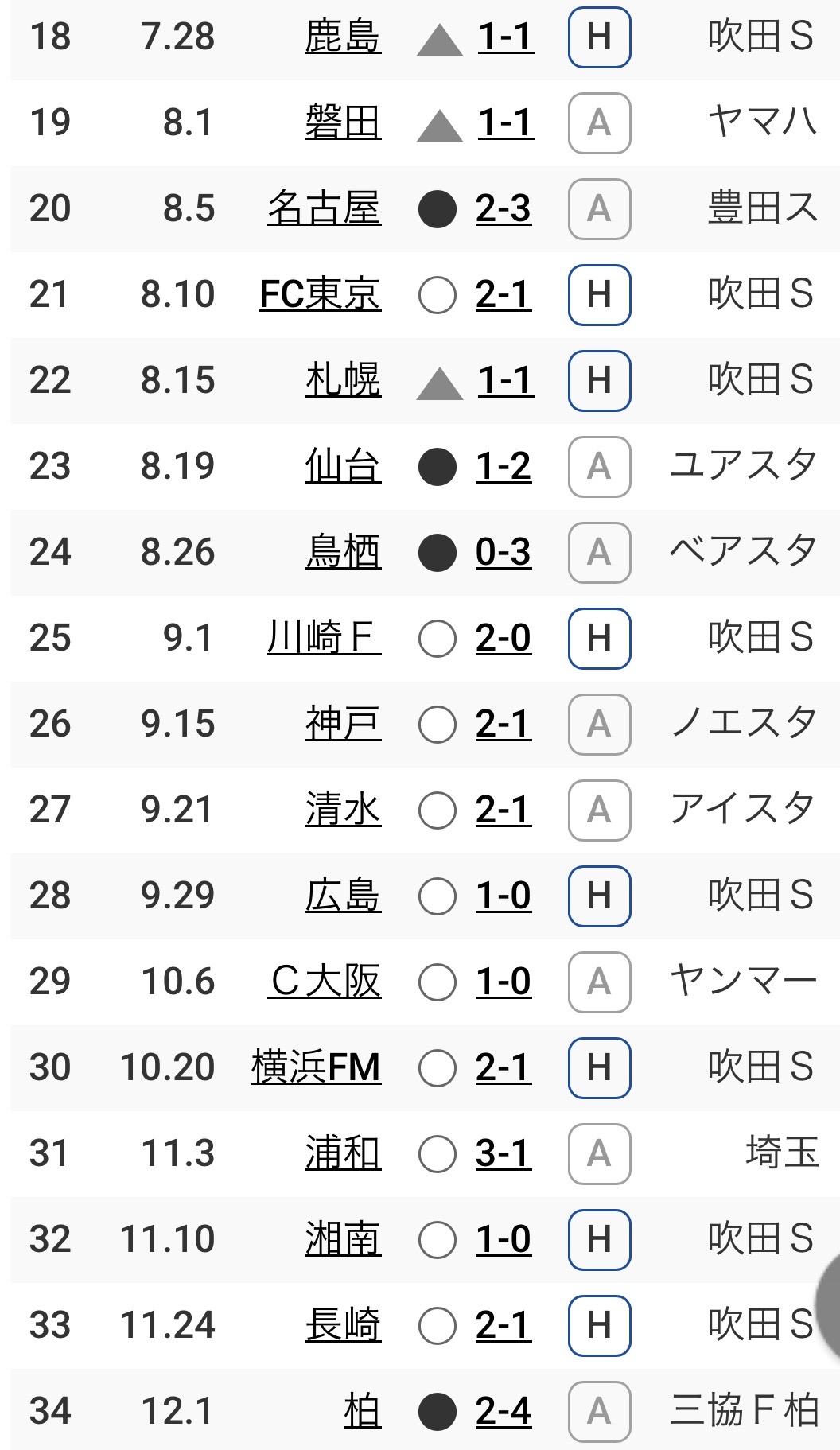Viewport: 840px width, 1450px height.
Task: View the 2-4 score against 柏
Action: pos(504,1411)
